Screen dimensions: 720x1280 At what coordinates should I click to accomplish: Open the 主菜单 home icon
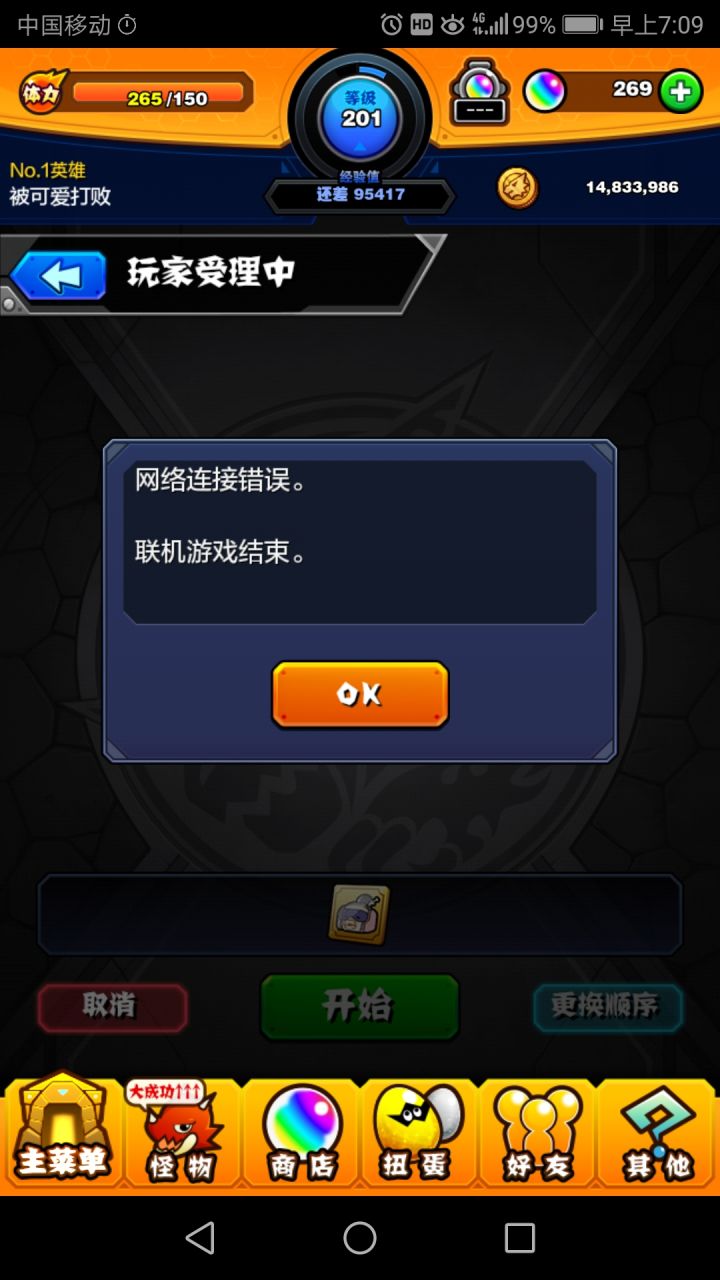(x=62, y=1135)
